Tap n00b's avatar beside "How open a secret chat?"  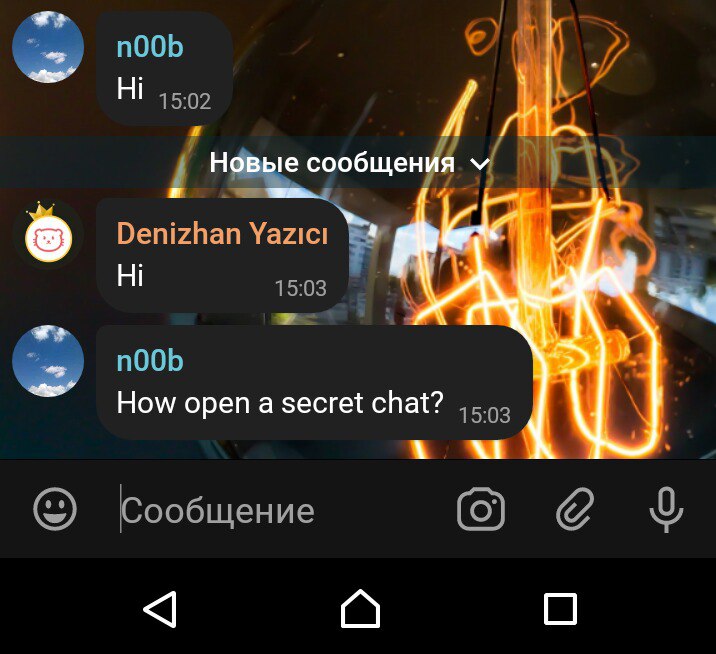click(x=48, y=360)
